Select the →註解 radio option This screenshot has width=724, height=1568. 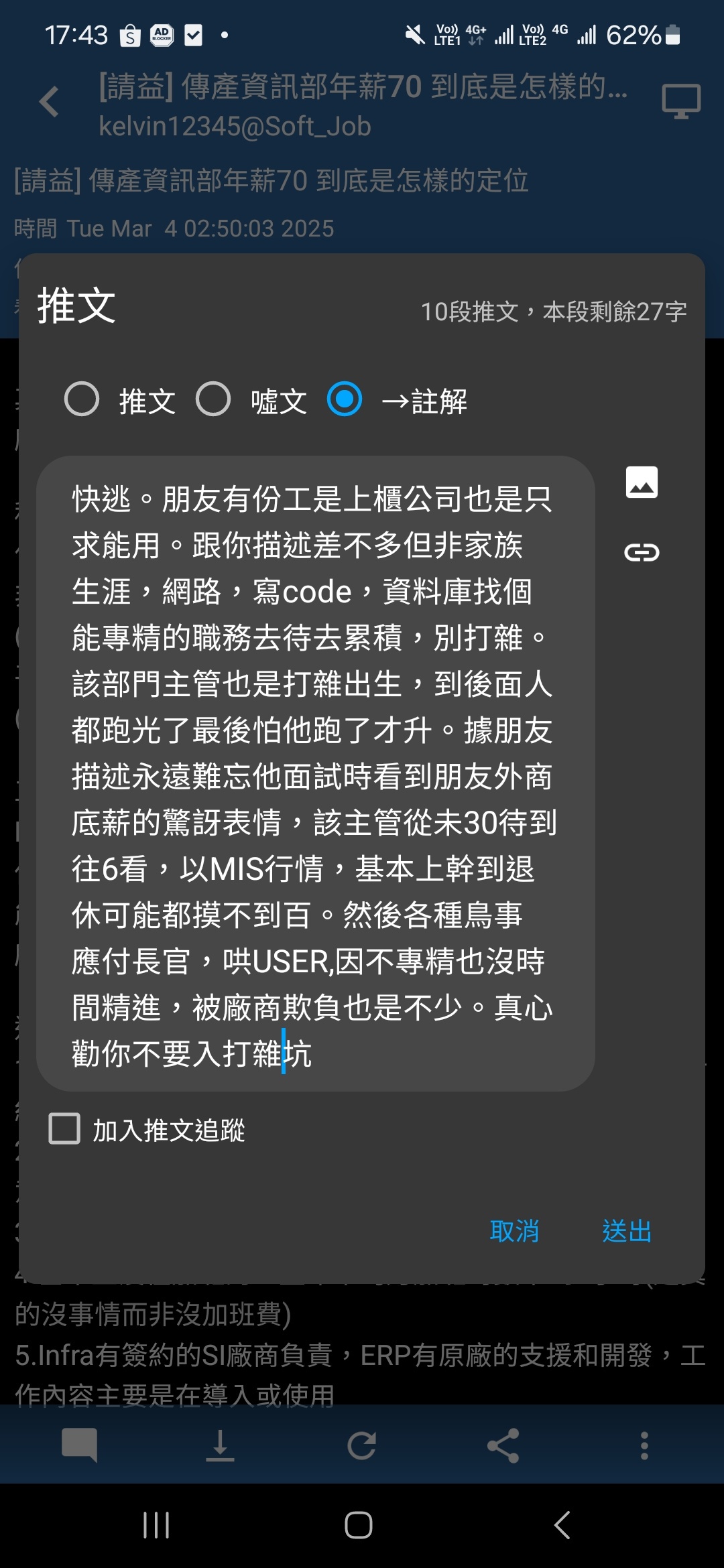[x=345, y=399]
